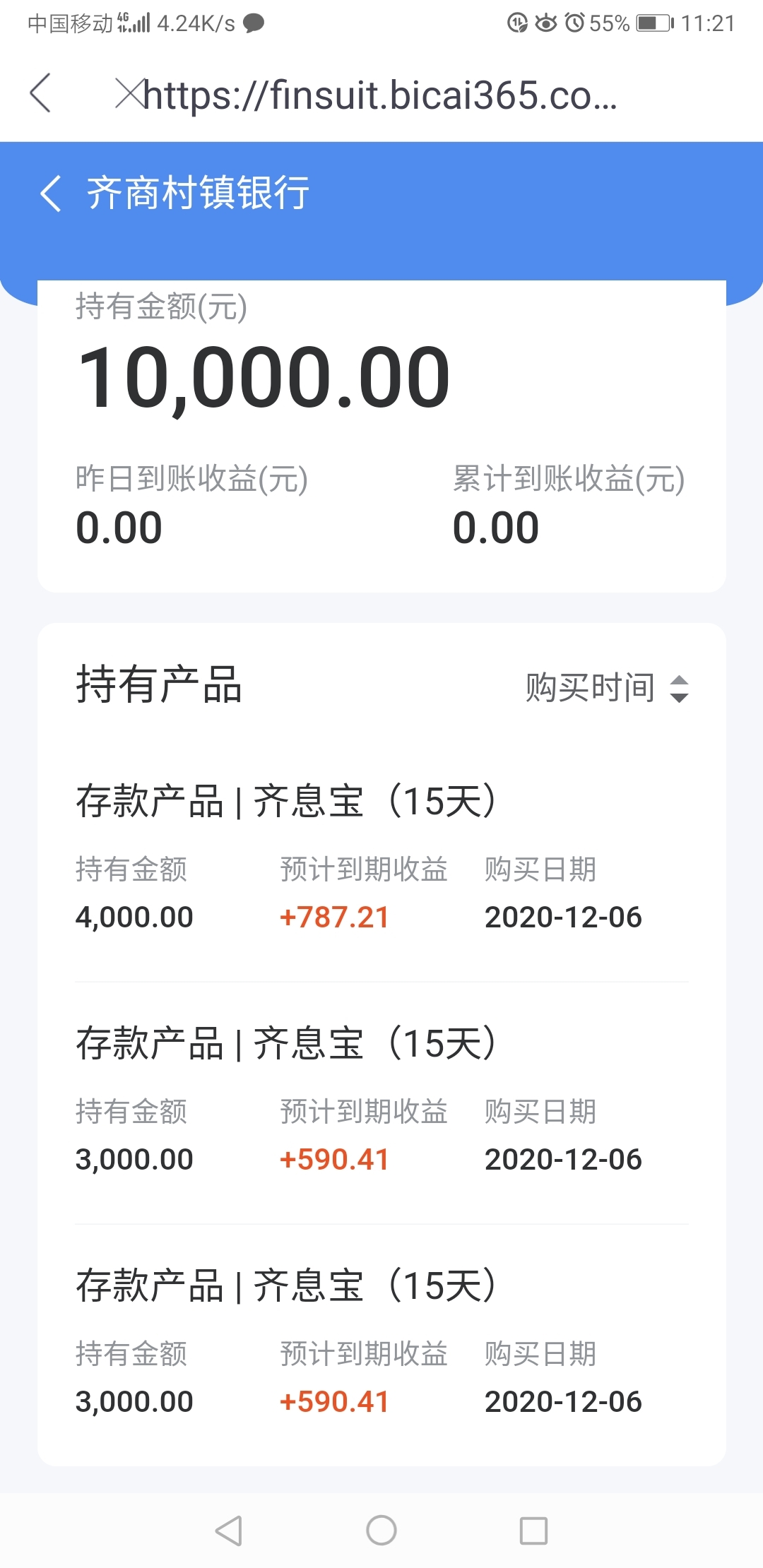Open the 齐息宝 deposit holding 4,000.00
Viewport: 763px width, 1568px height.
[381, 860]
